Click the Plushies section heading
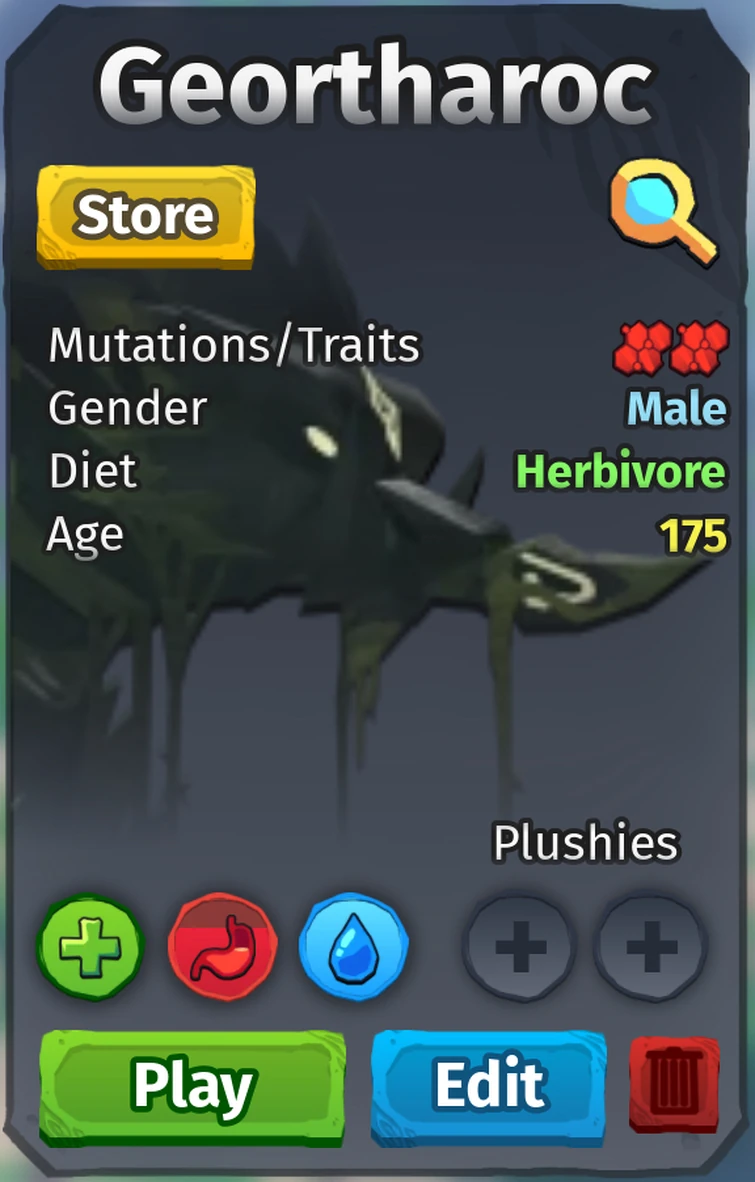 584,843
